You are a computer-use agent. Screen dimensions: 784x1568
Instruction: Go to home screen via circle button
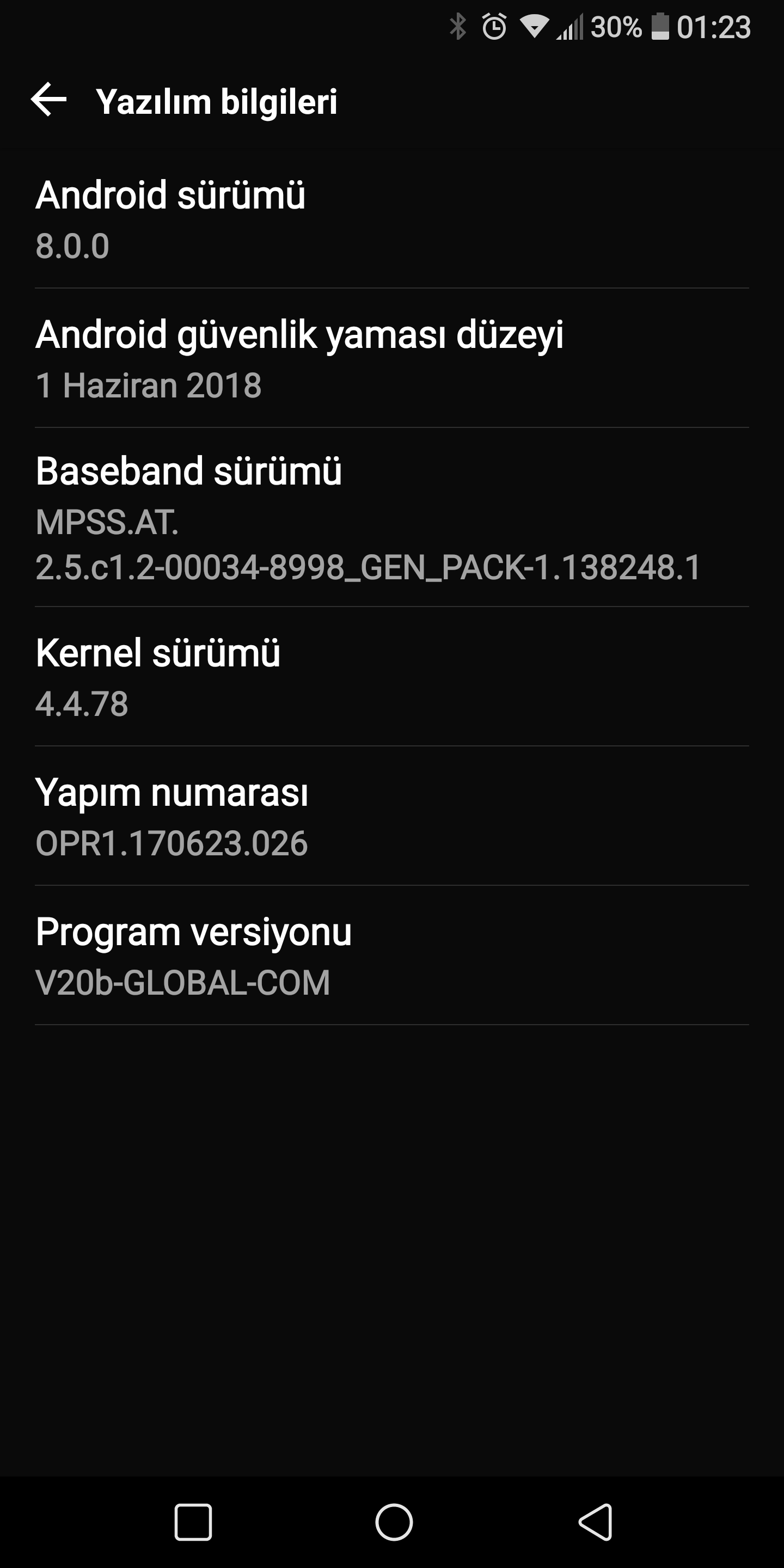[x=394, y=1522]
